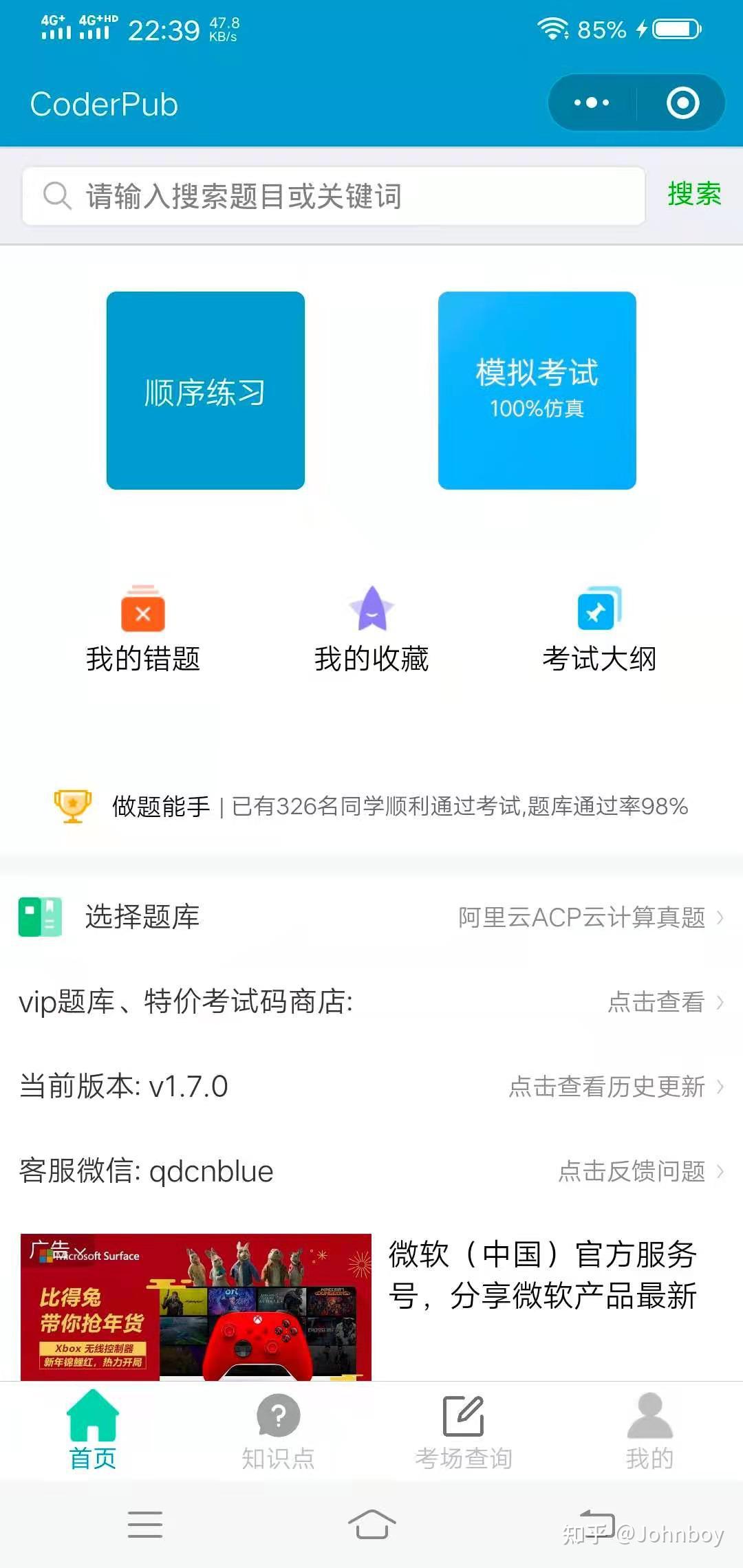Start 顺序练习 sequential practice
This screenshot has width=743, height=1568.
click(205, 391)
